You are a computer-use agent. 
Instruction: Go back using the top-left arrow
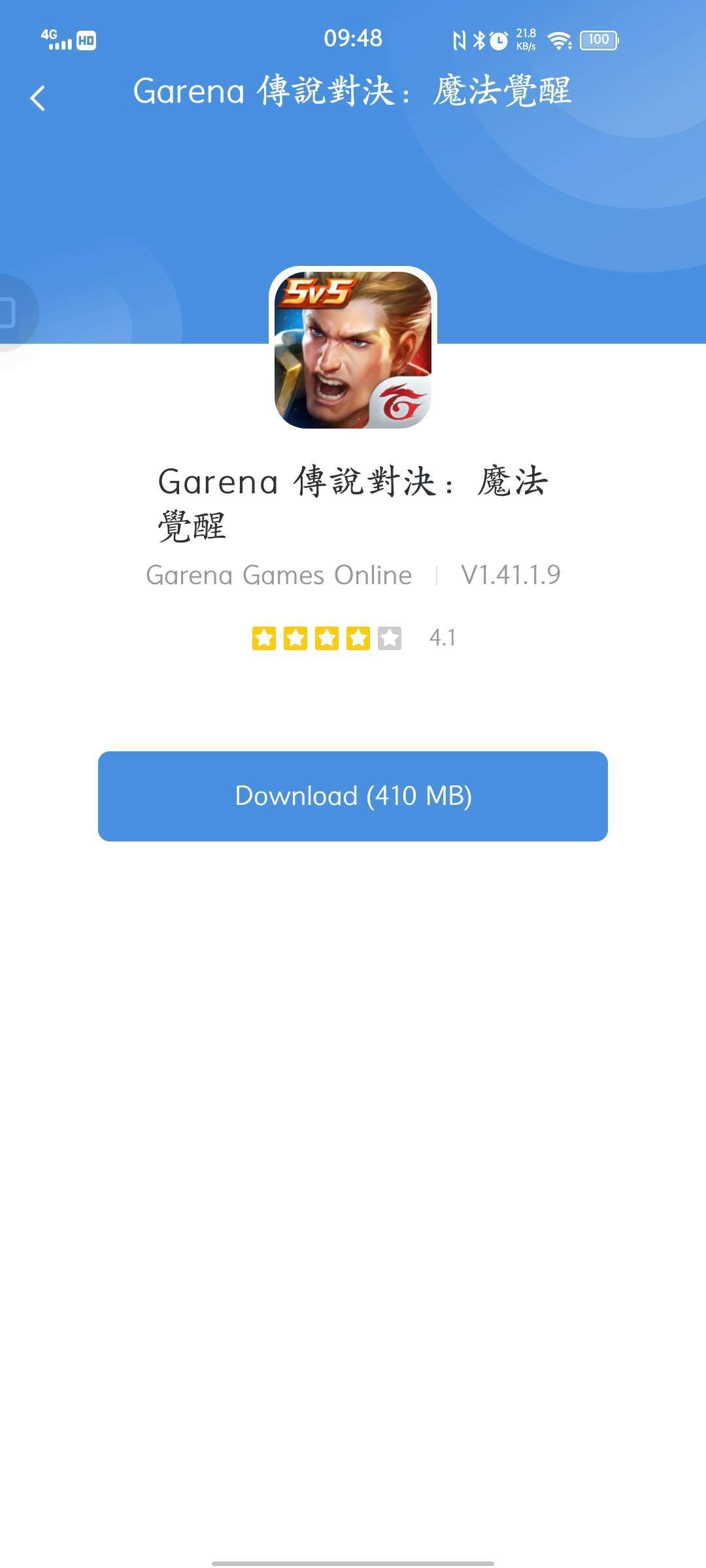[x=38, y=99]
